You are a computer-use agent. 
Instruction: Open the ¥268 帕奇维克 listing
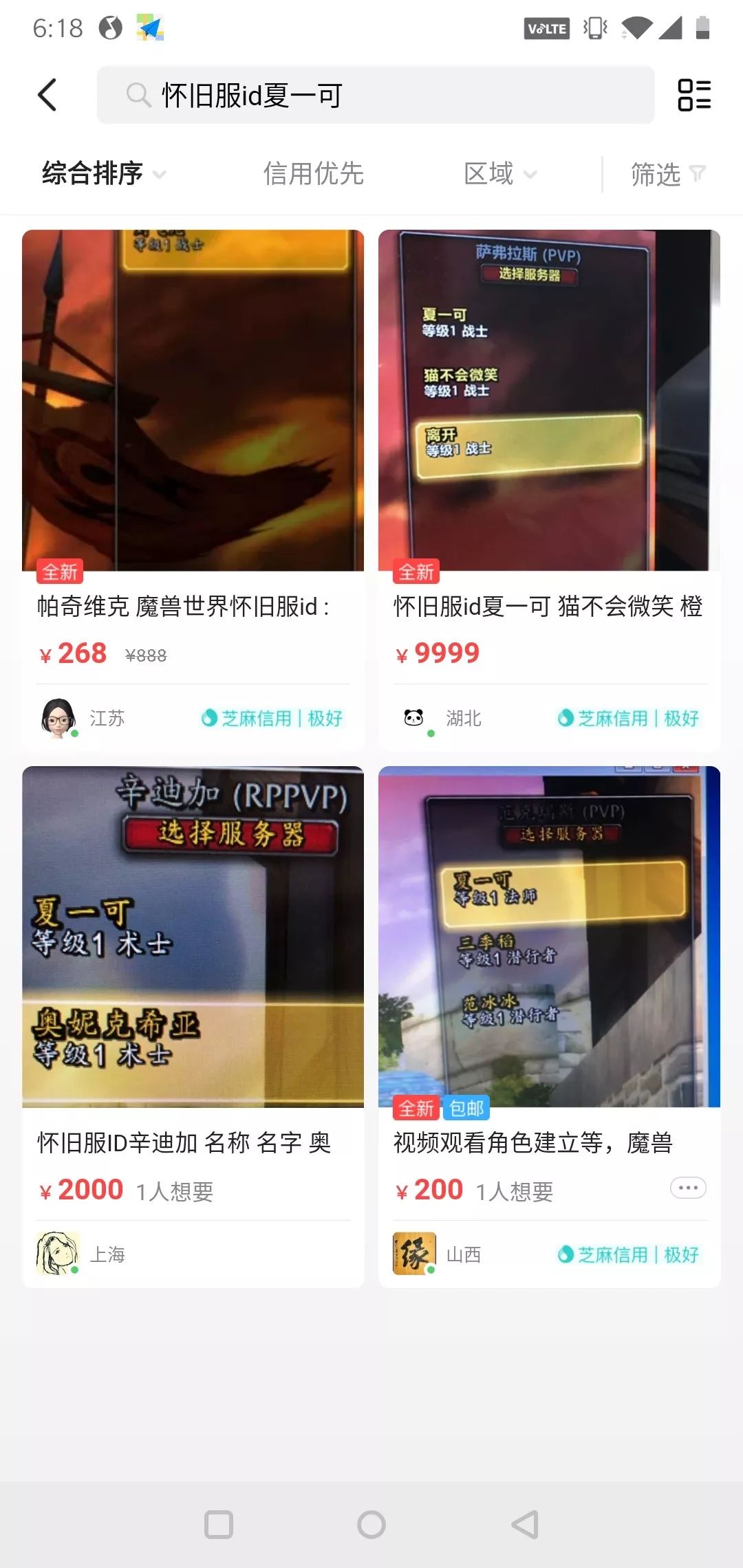193,490
